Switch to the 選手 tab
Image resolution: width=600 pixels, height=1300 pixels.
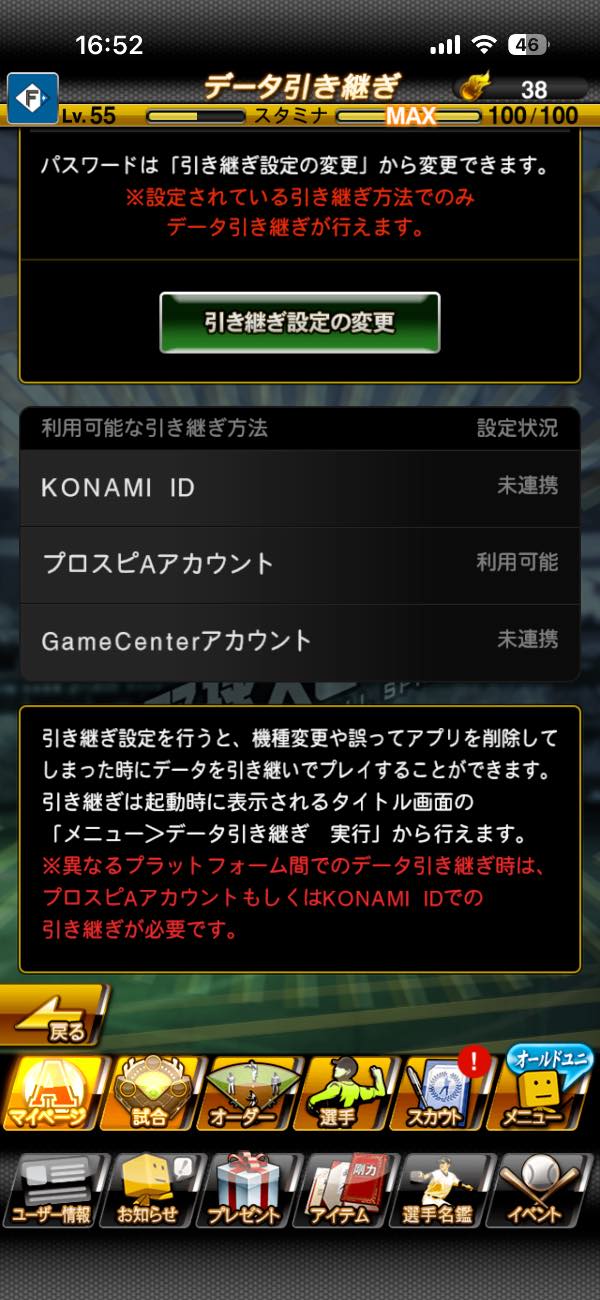[x=347, y=1092]
